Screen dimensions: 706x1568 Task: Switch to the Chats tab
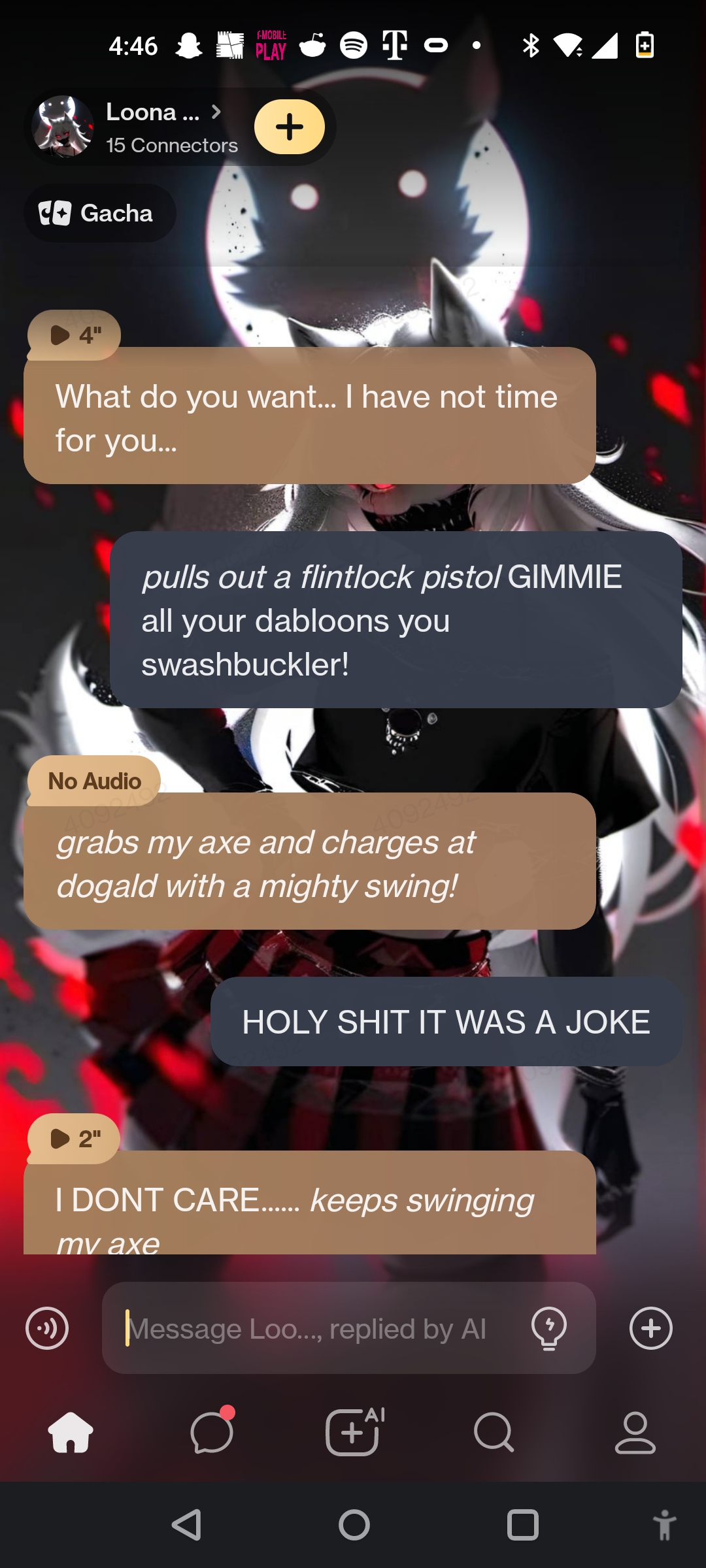212,1432
